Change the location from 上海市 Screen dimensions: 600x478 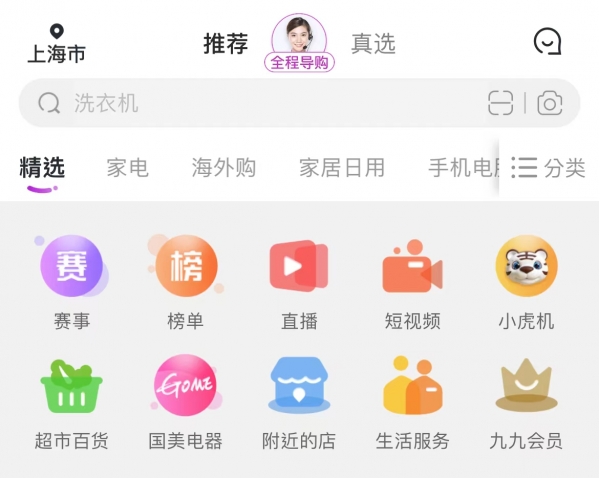click(x=56, y=45)
